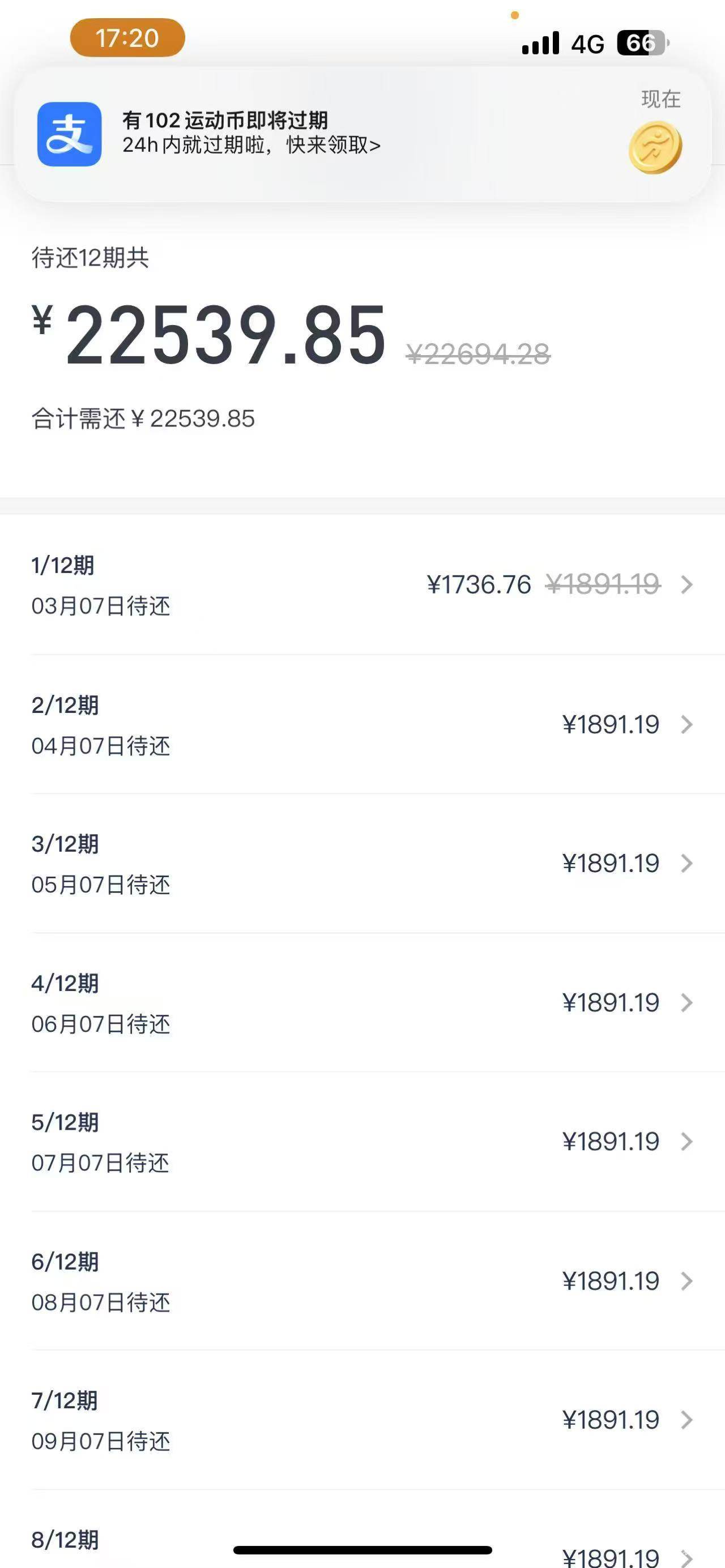Open the 3/12期 installment due 05月07日
Viewport: 725px width, 1568px height.
point(362,864)
